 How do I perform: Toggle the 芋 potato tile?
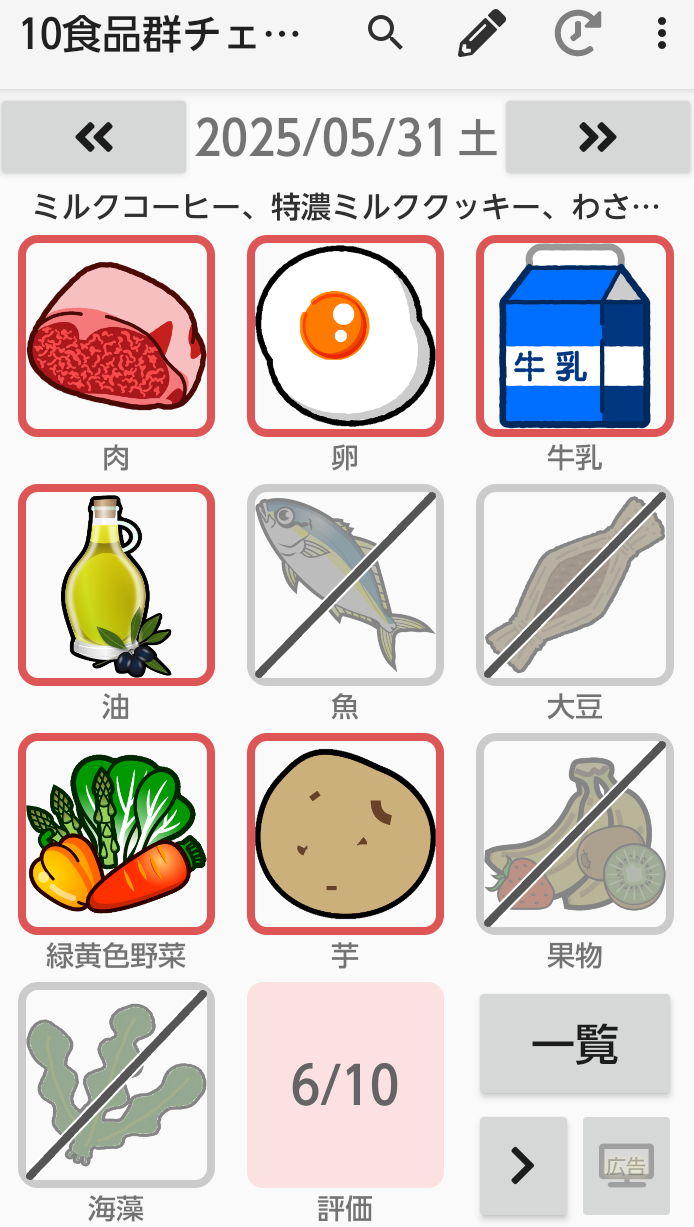345,834
